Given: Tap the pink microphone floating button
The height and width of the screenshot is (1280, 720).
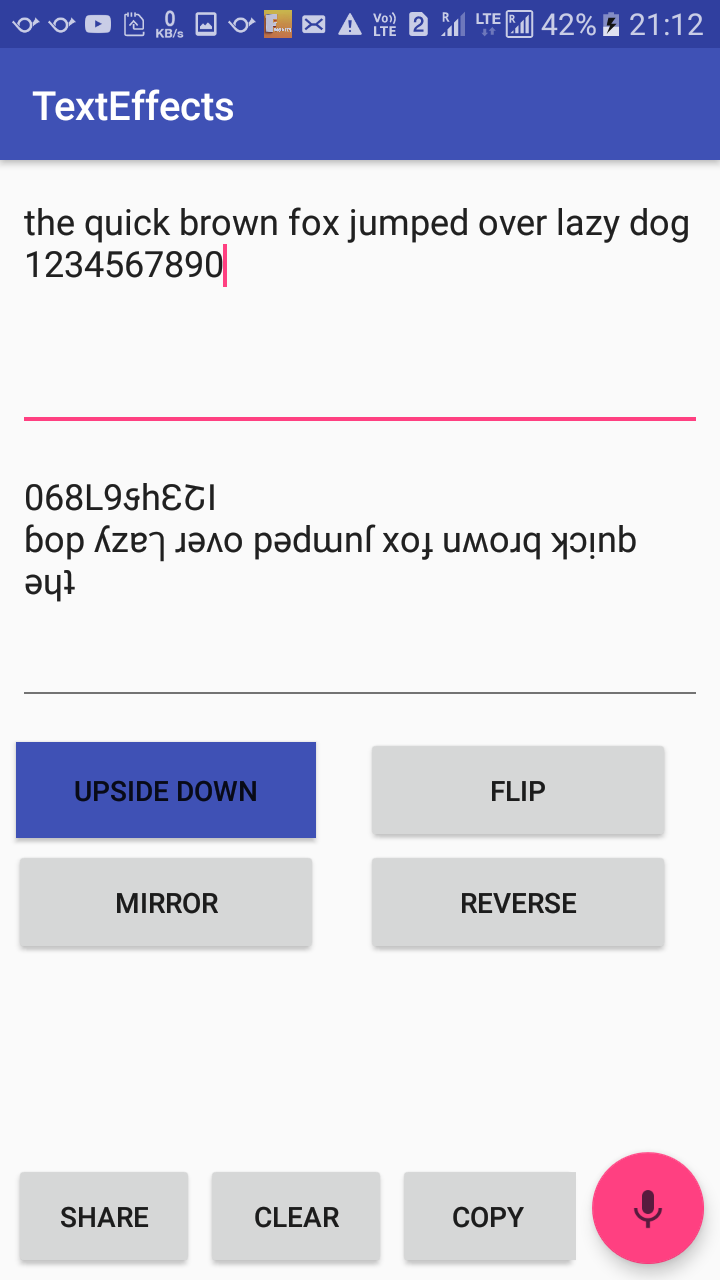Looking at the screenshot, I should click(x=647, y=1208).
